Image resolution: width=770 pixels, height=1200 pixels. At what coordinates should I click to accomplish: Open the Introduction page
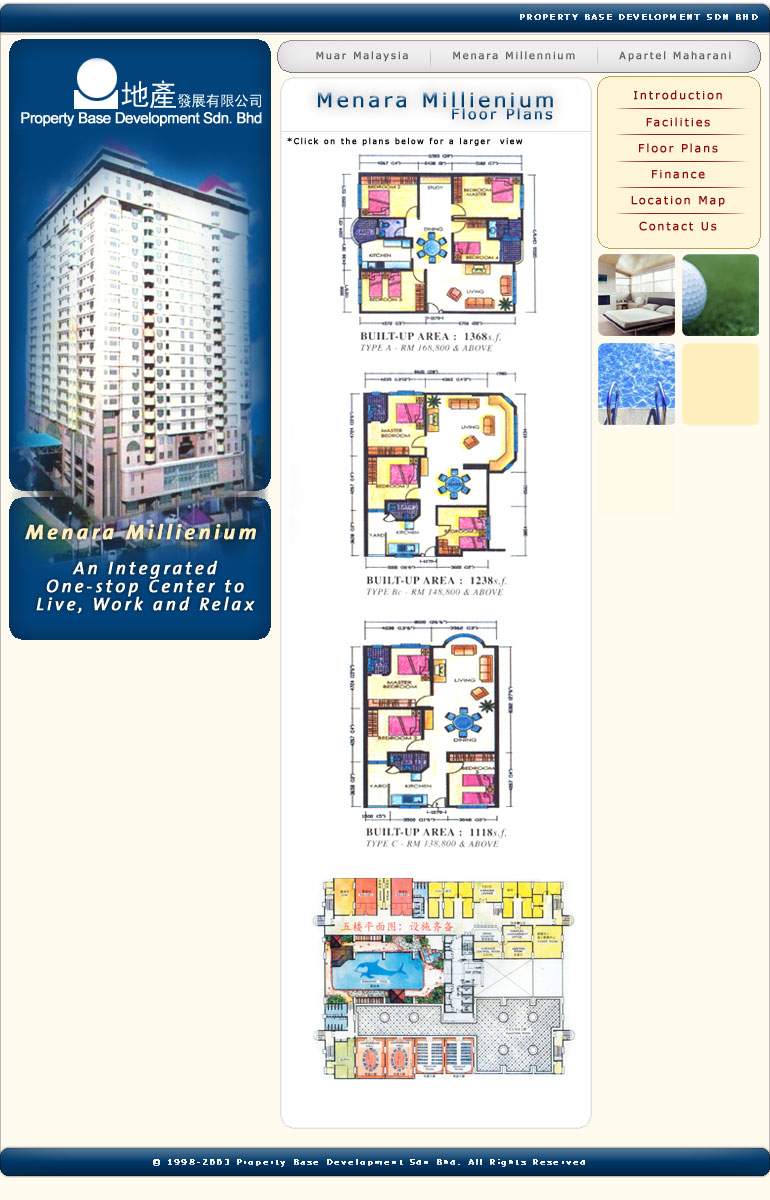[x=678, y=96]
